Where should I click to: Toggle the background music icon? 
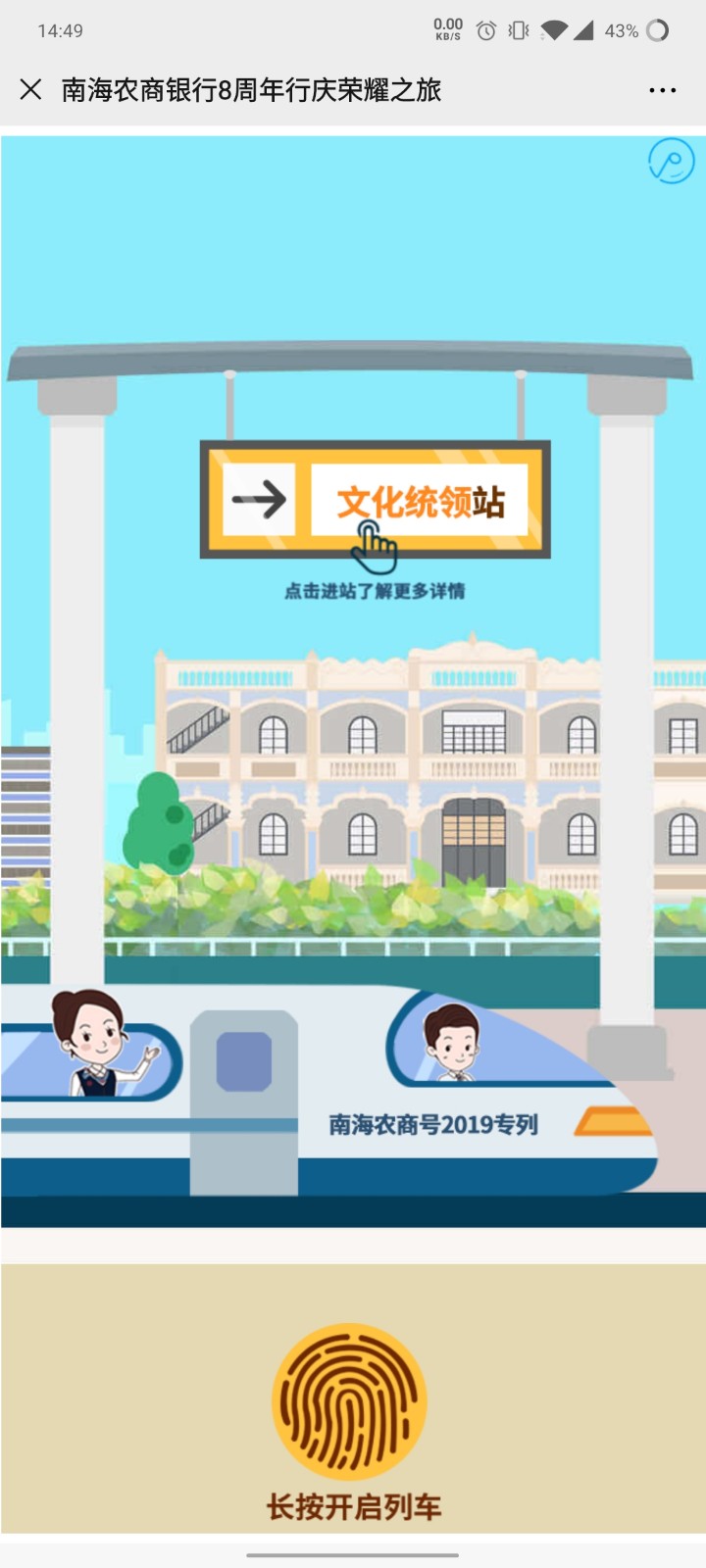point(672,162)
